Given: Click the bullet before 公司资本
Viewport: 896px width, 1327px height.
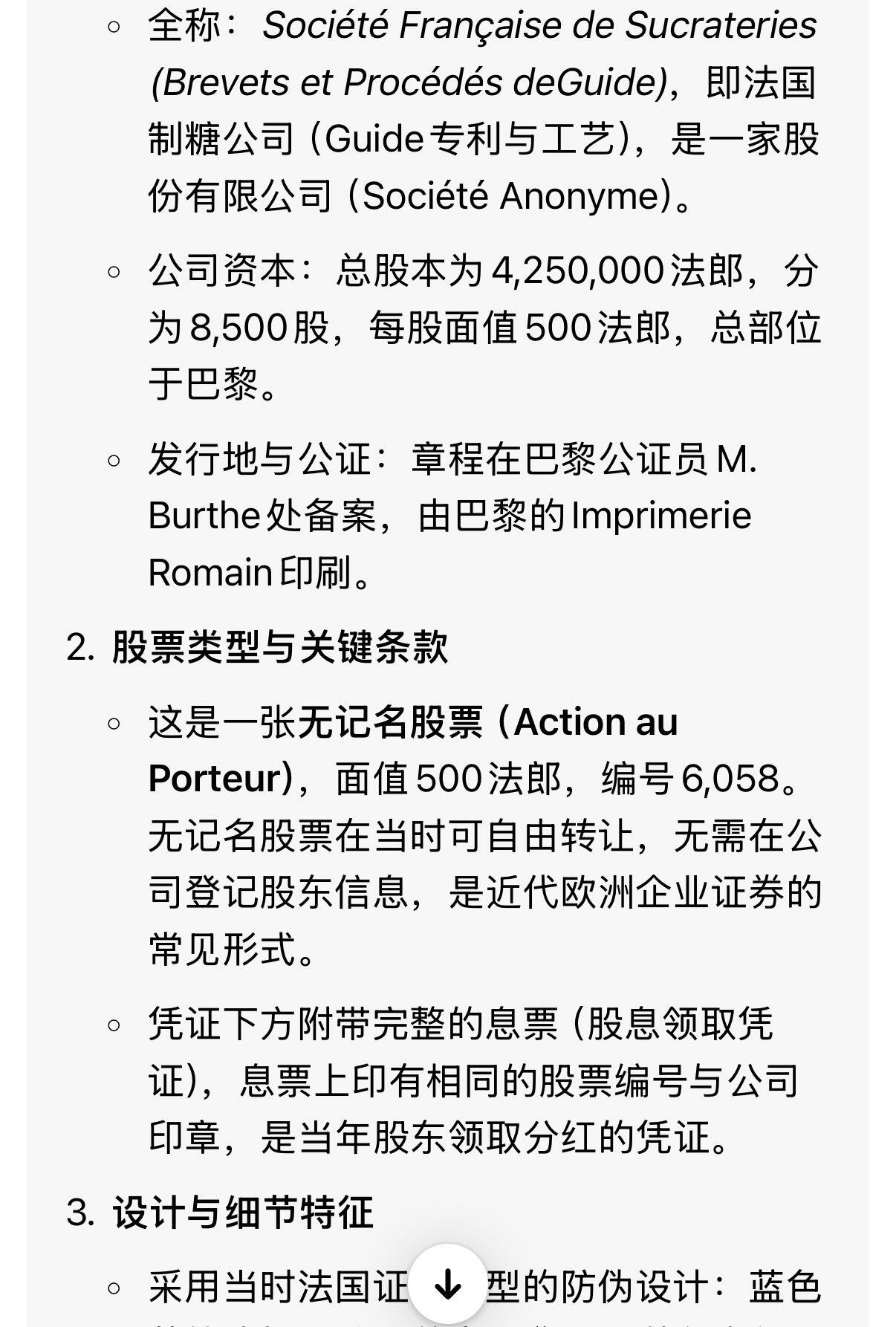Looking at the screenshot, I should click(112, 273).
